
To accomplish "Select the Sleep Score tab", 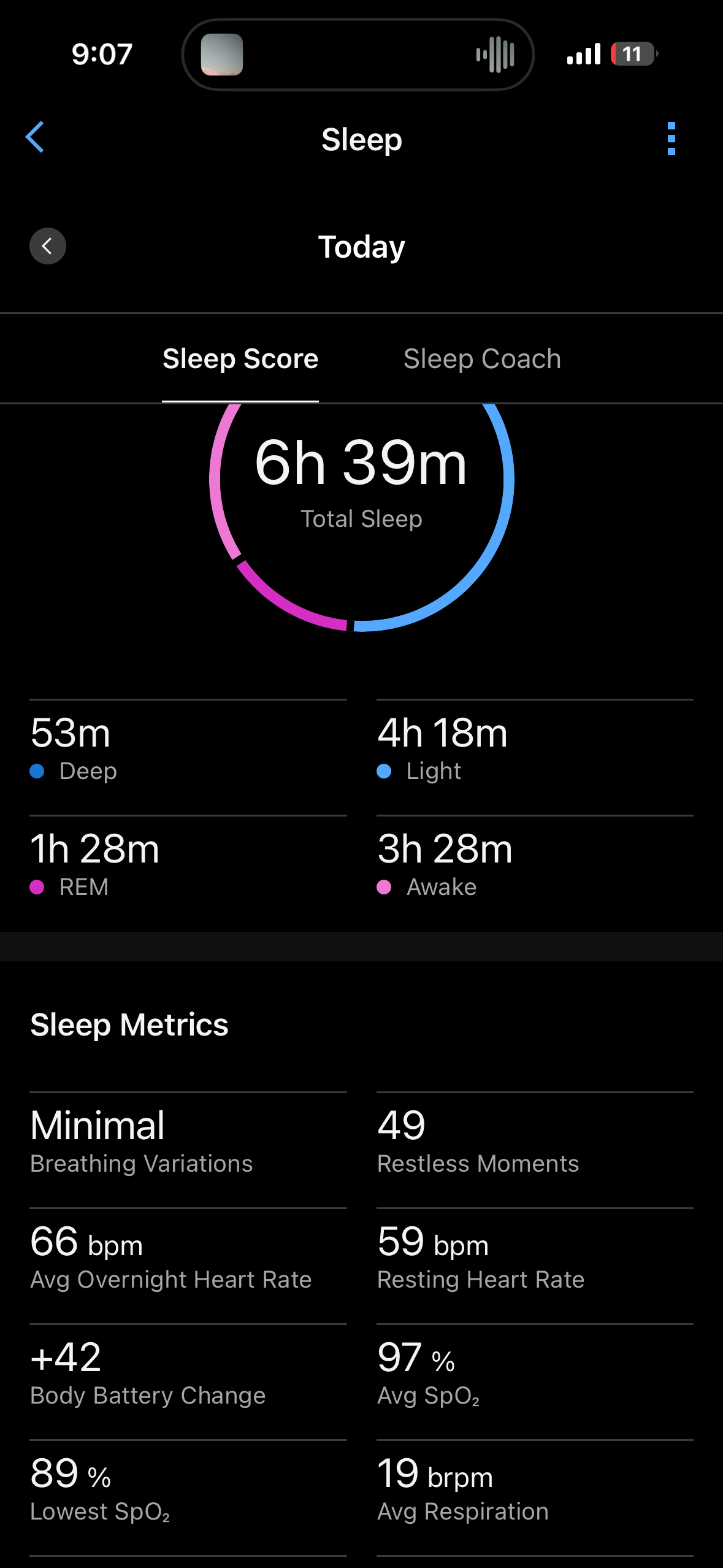I will coord(240,359).
